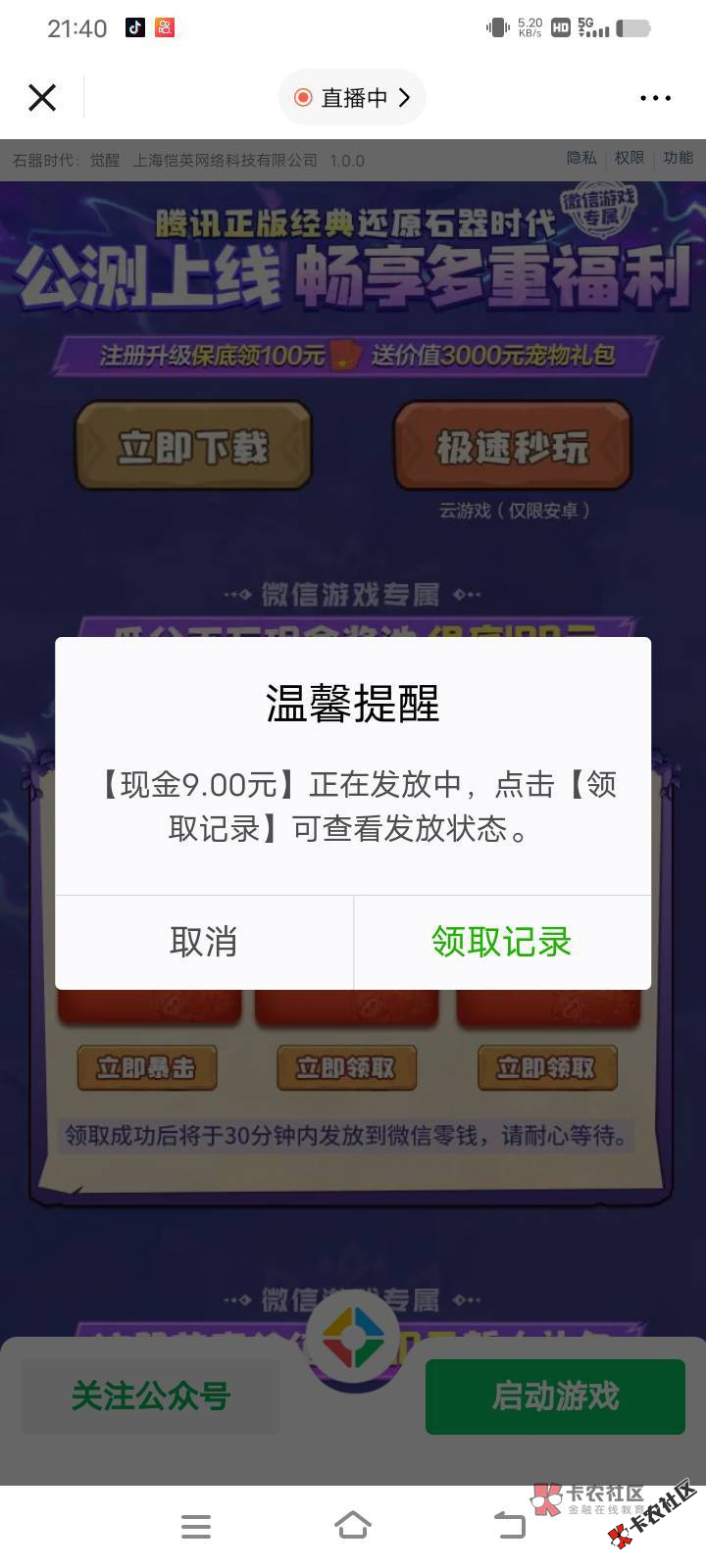Tap the 关注公众号 button
The width and height of the screenshot is (706, 1568).
click(x=151, y=1396)
